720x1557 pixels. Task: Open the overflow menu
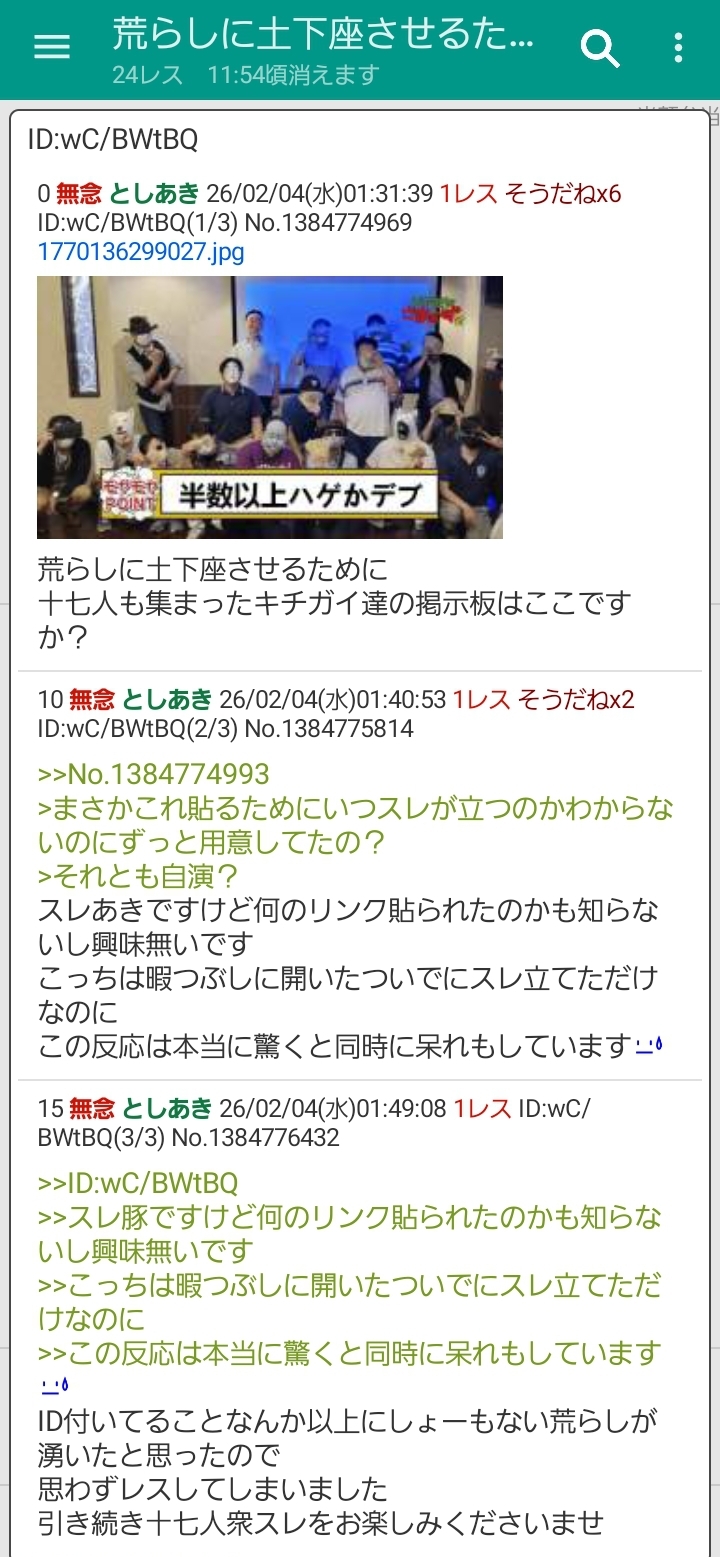(x=678, y=47)
